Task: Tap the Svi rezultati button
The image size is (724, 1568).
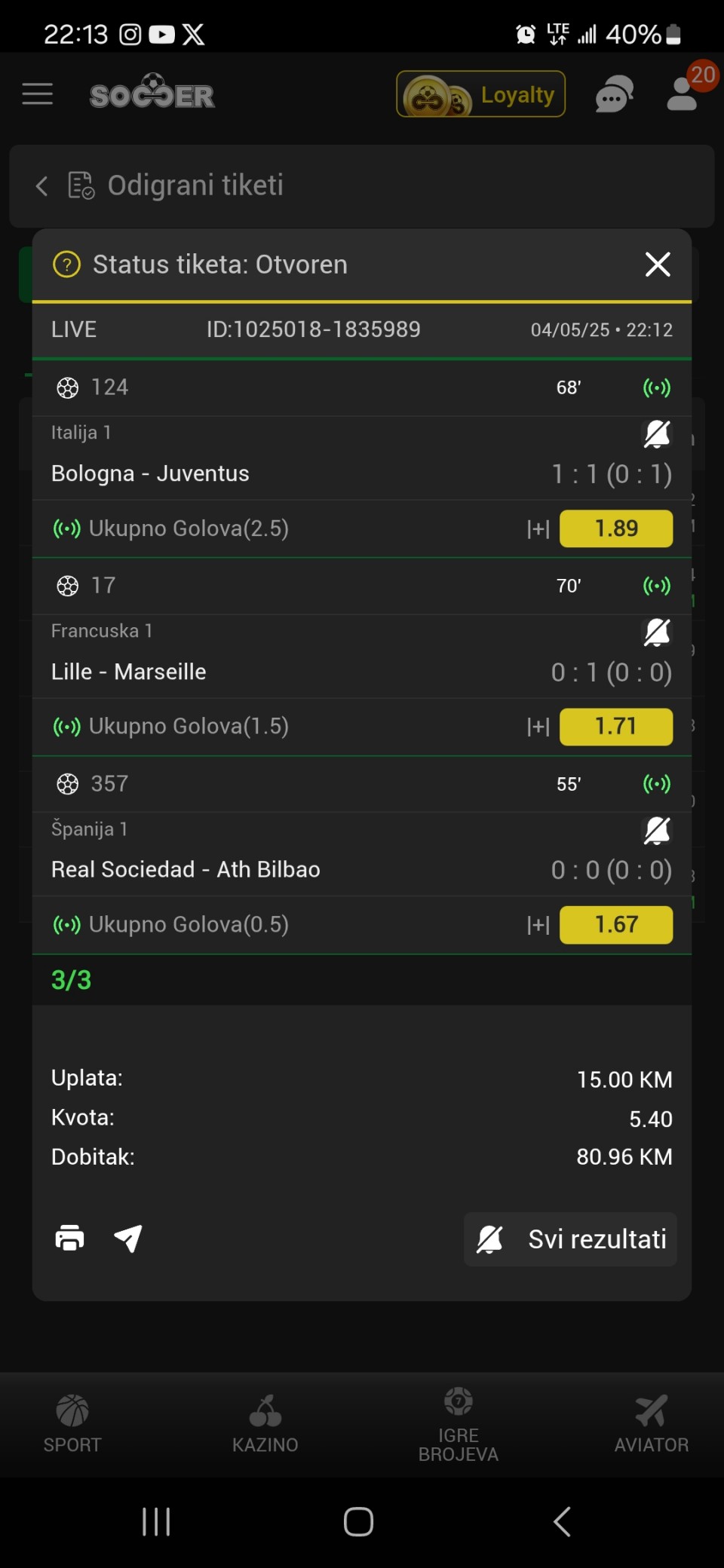Action: pos(570,1239)
